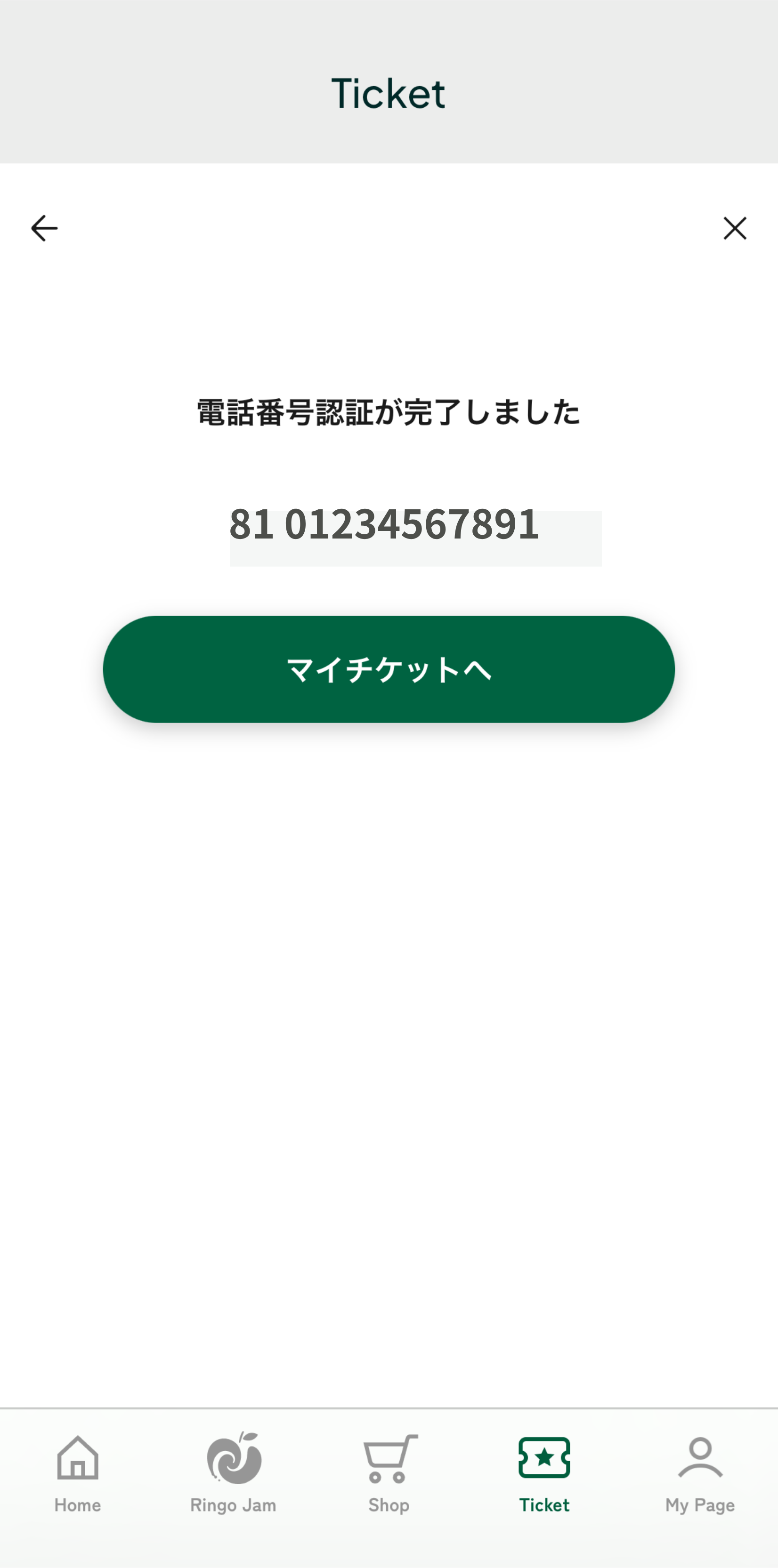Open the Shop tab
This screenshot has width=778, height=1568.
pos(389,1474)
